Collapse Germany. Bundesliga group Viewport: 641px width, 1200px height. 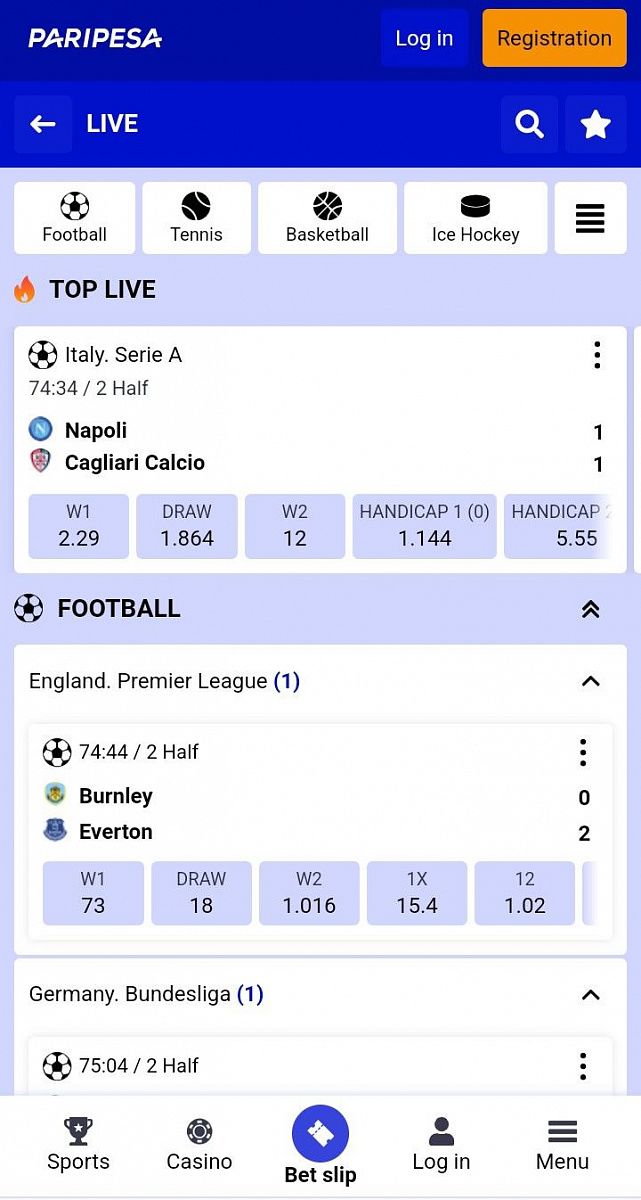591,995
